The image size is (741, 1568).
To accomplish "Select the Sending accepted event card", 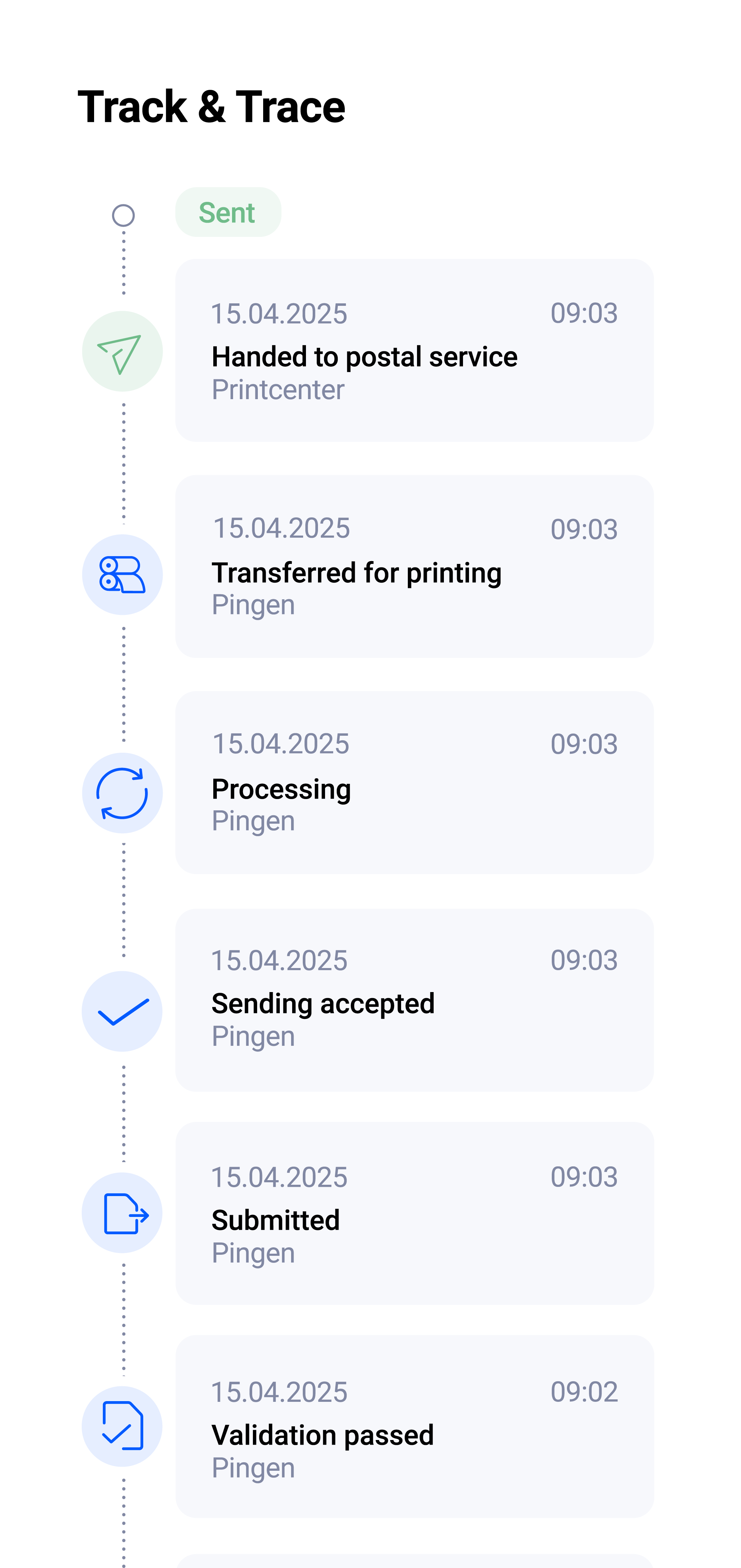I will click(413, 998).
